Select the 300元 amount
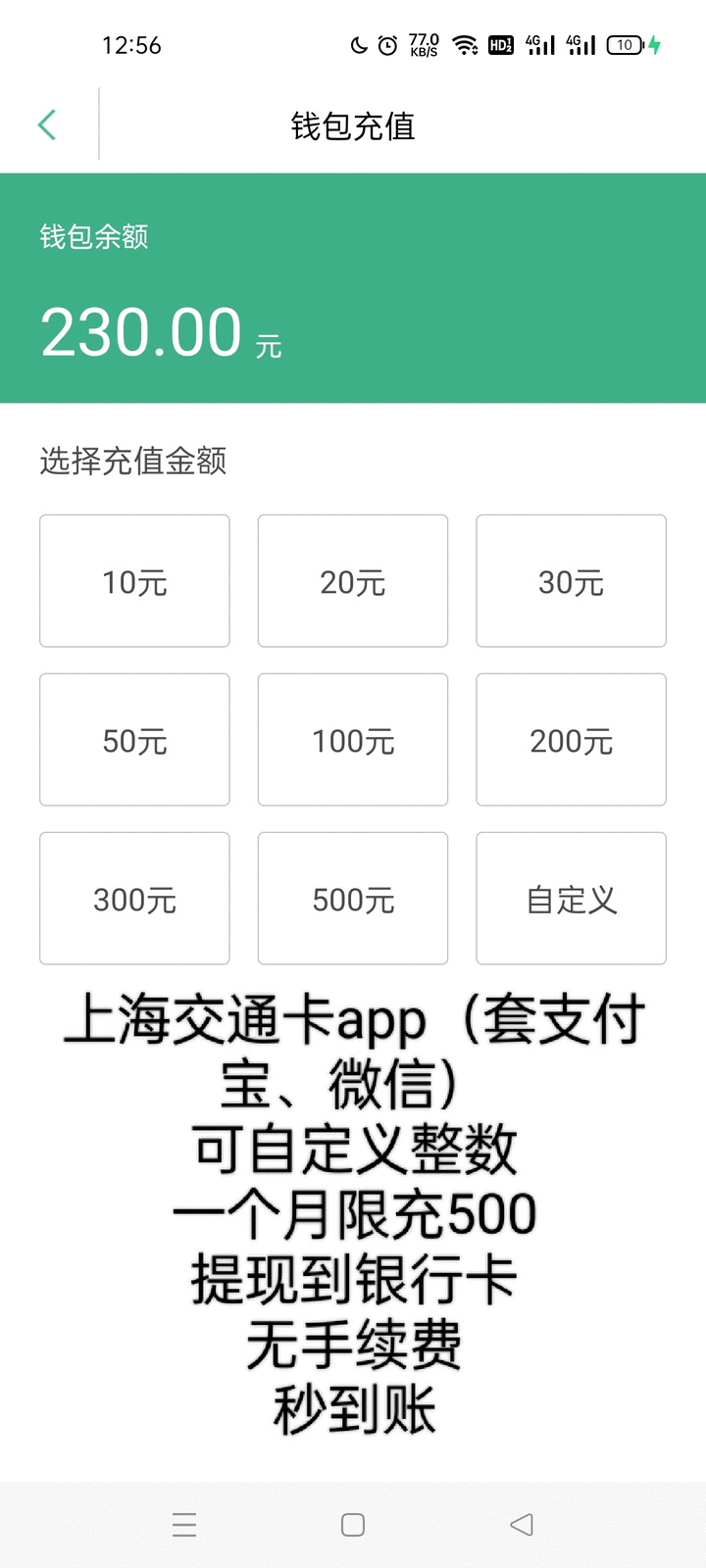This screenshot has width=706, height=1568. pyautogui.click(x=134, y=899)
